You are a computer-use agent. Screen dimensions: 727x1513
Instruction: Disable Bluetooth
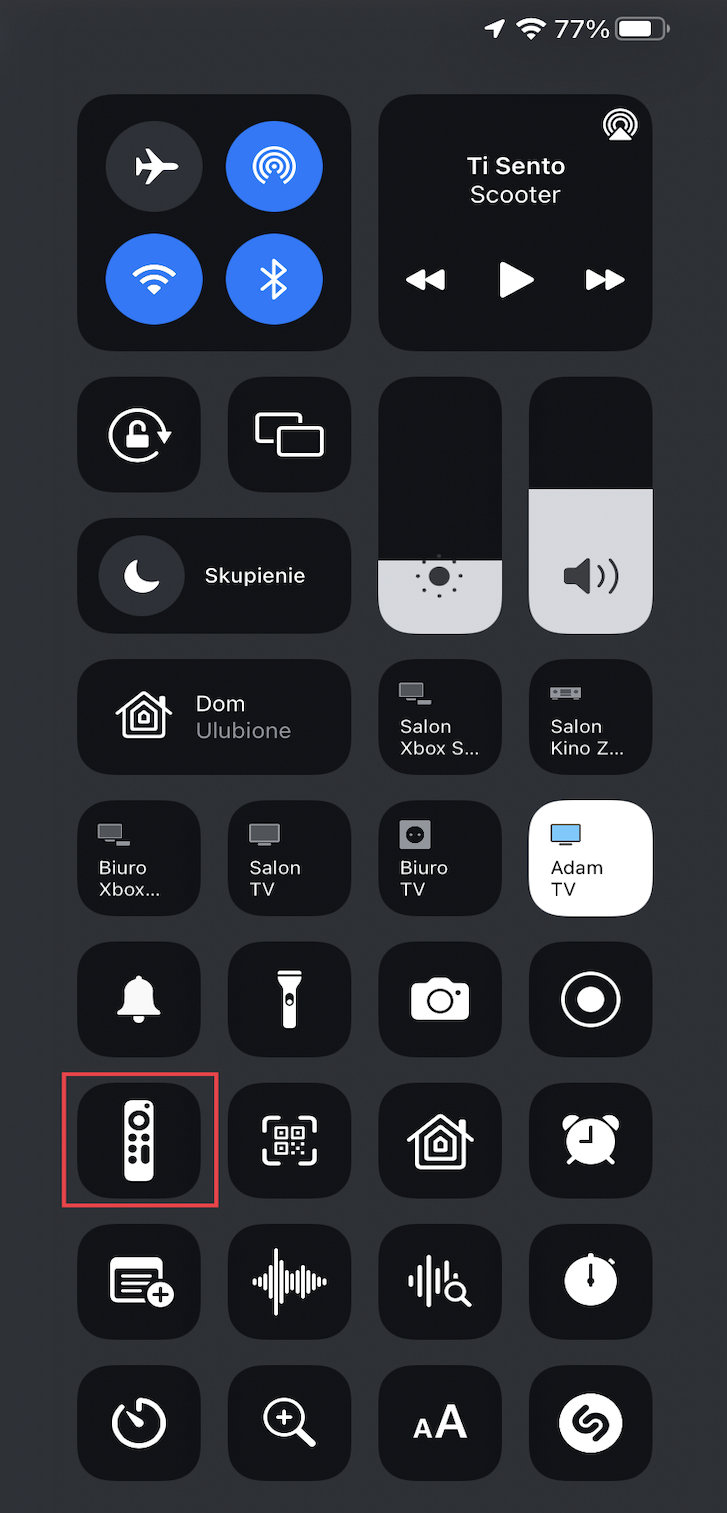(274, 280)
